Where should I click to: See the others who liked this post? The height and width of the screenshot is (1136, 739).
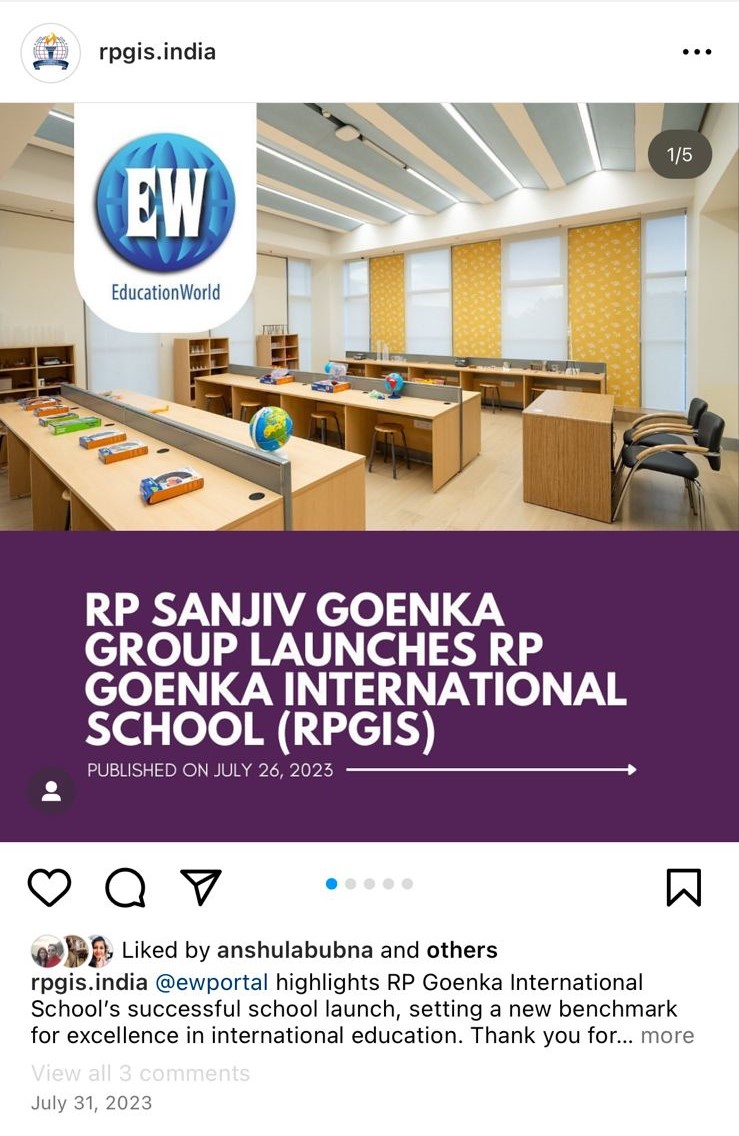tap(462, 950)
